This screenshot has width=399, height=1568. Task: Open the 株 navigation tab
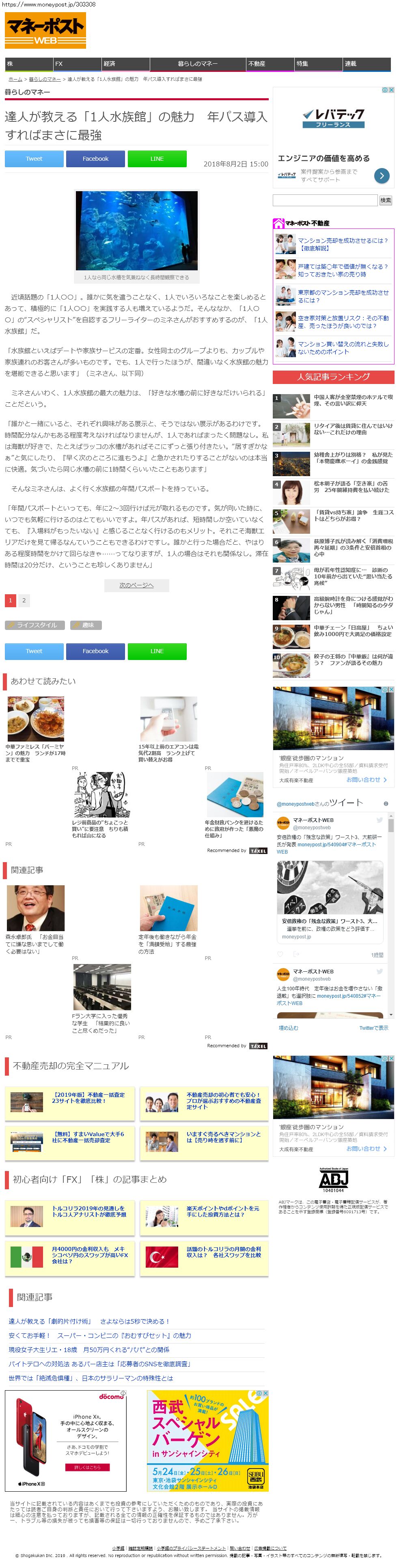pos(28,64)
